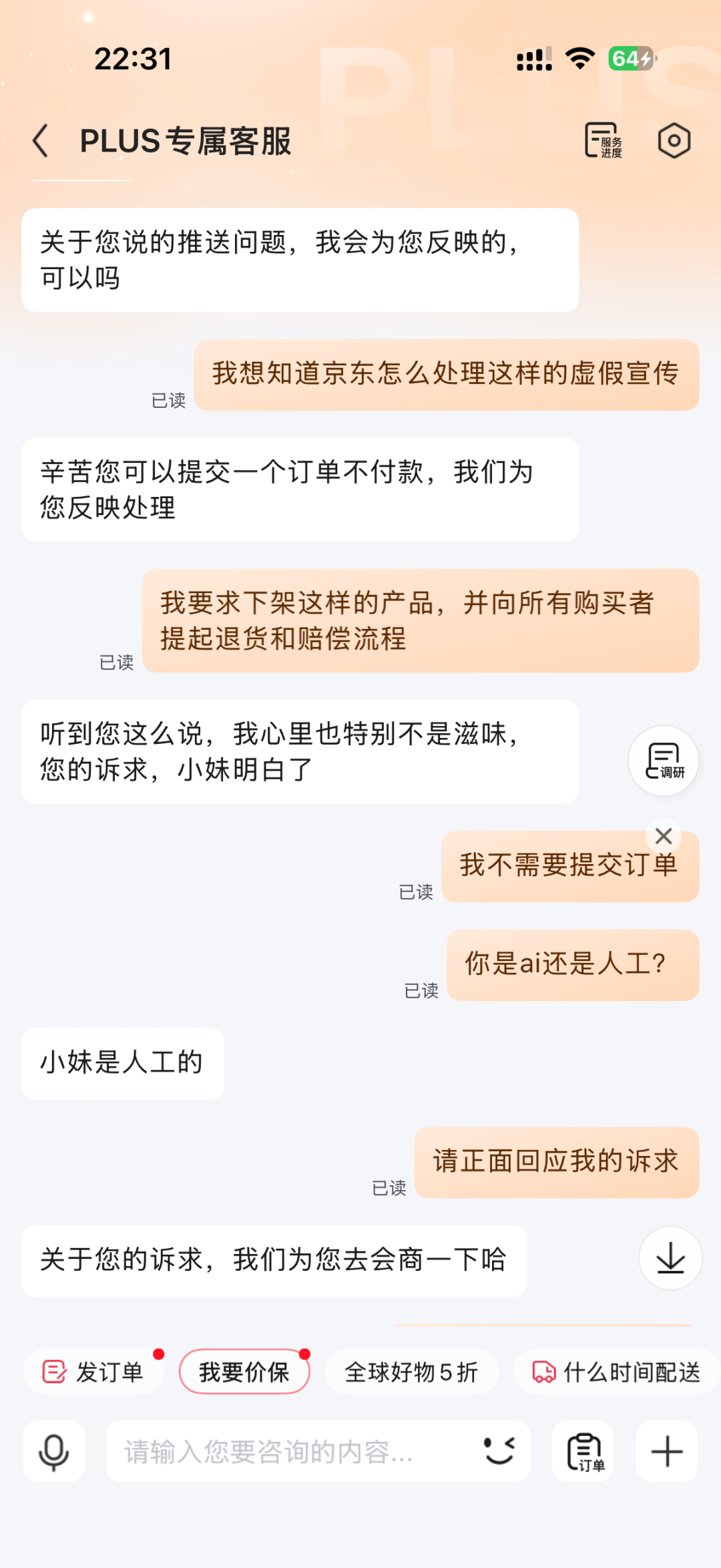Open the 调研 survey floating button
This screenshot has height=1568, width=721.
point(663,761)
